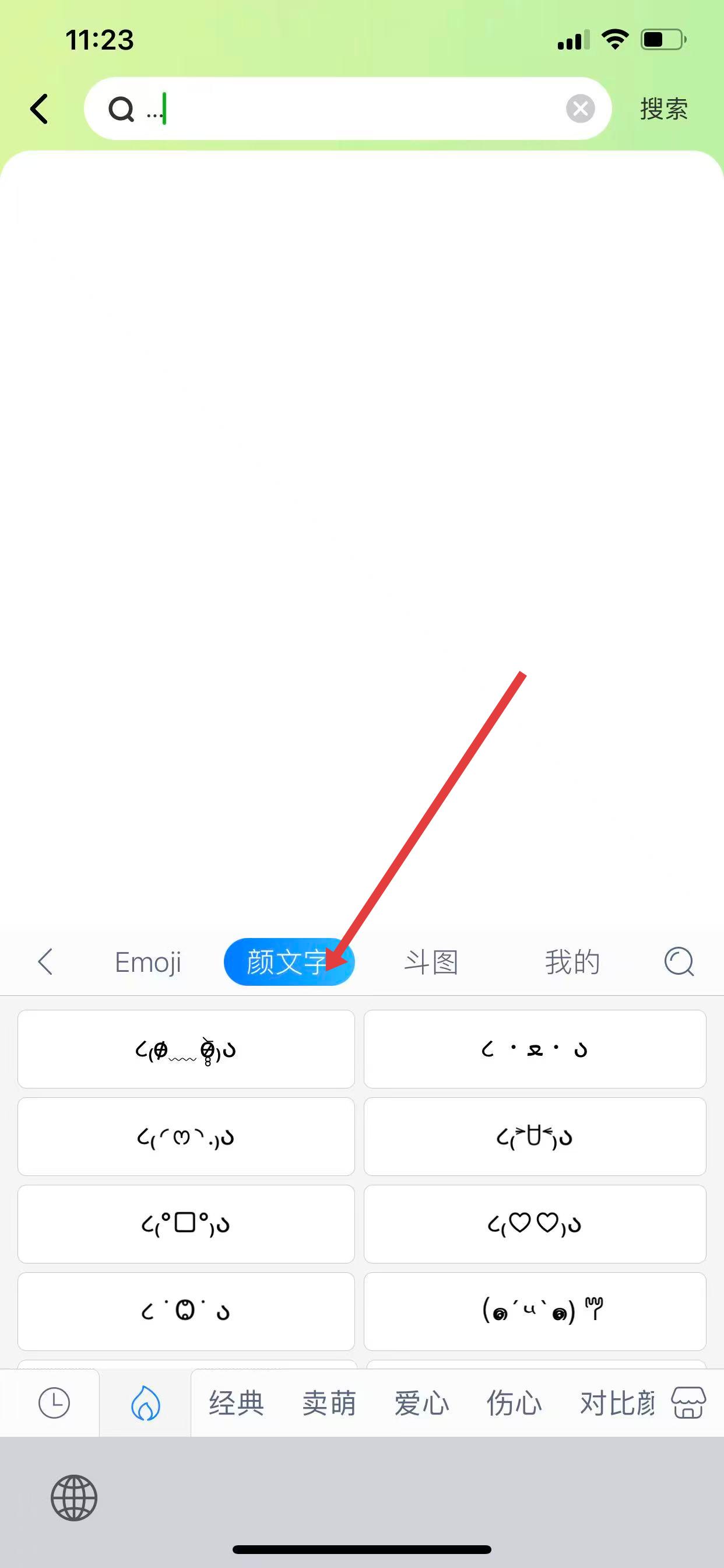The image size is (724, 1568).
Task: Return to keyboard with the panel back chevron
Action: point(45,963)
